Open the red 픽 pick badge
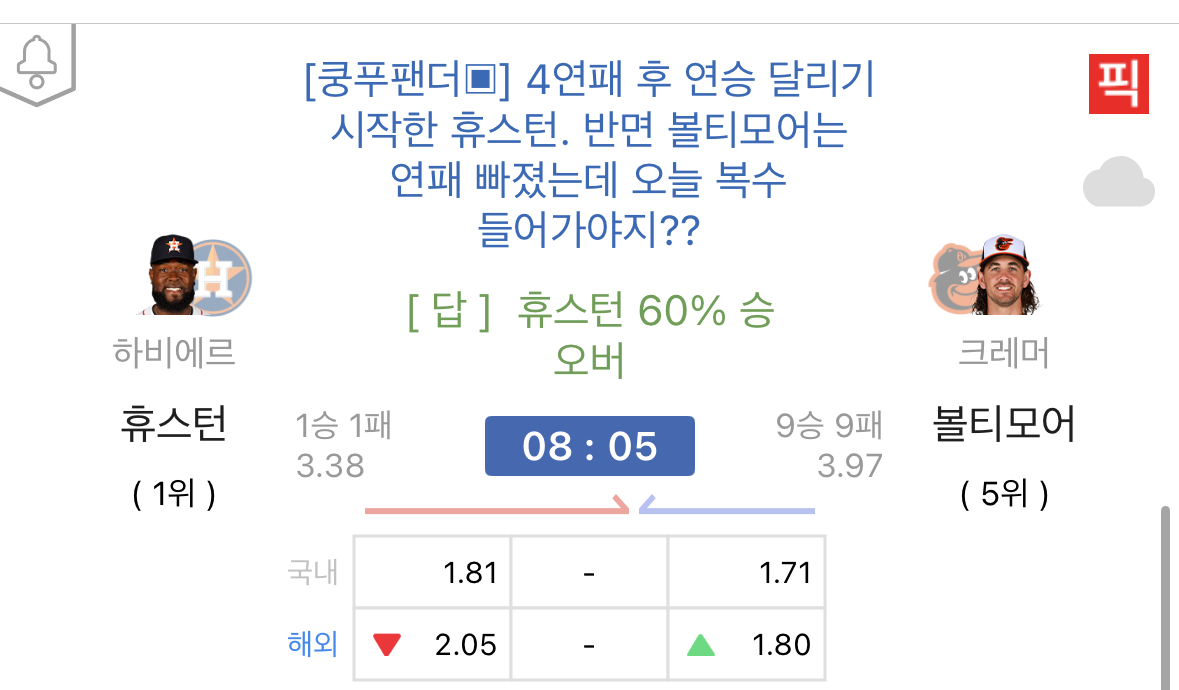1179x690 pixels. click(1119, 84)
